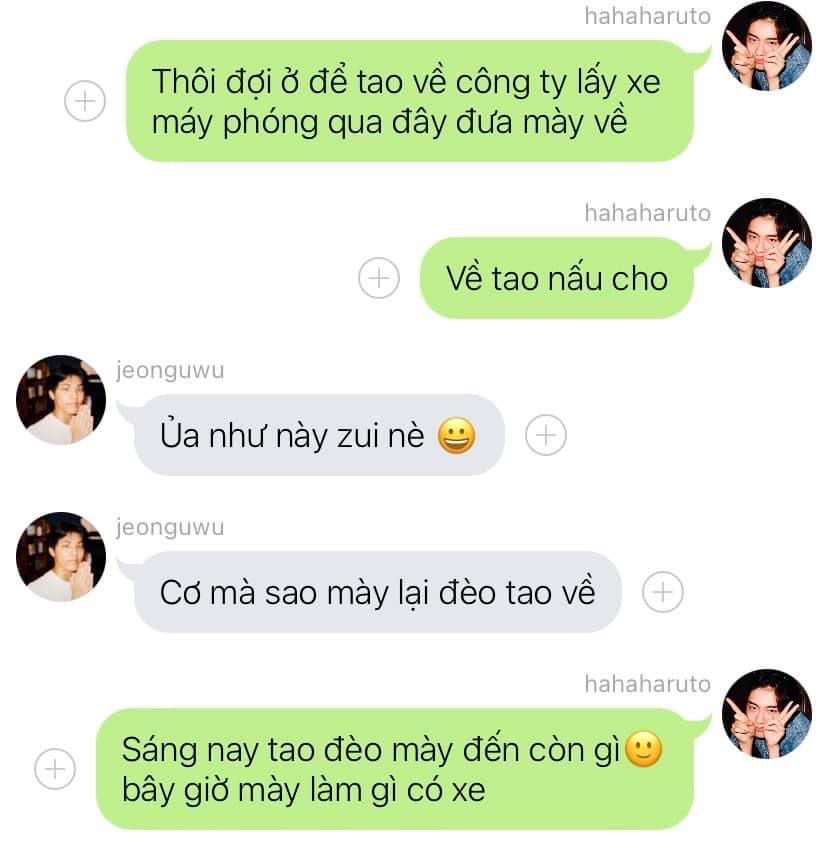Screen dimensions: 828x844
Task: Tap plus icon beside "Sáng nay tao đèo mày" message
Action: pos(54,769)
